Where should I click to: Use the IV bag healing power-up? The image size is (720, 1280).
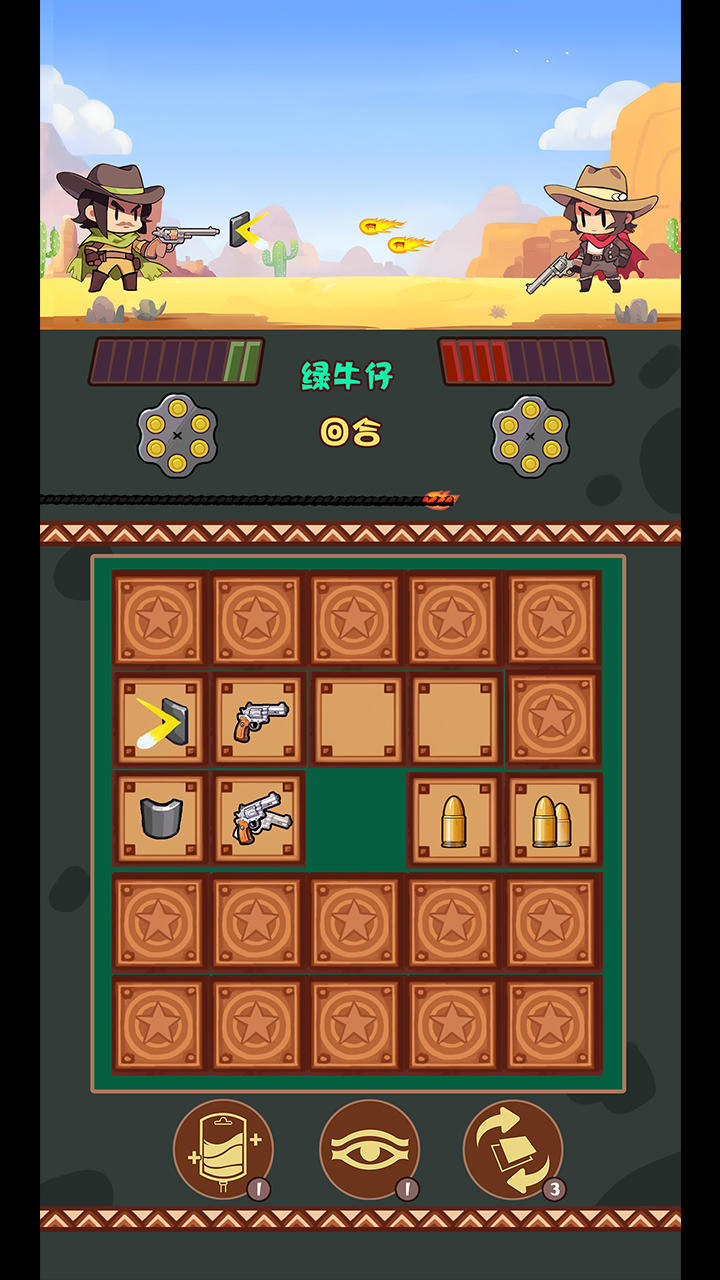223,1149
